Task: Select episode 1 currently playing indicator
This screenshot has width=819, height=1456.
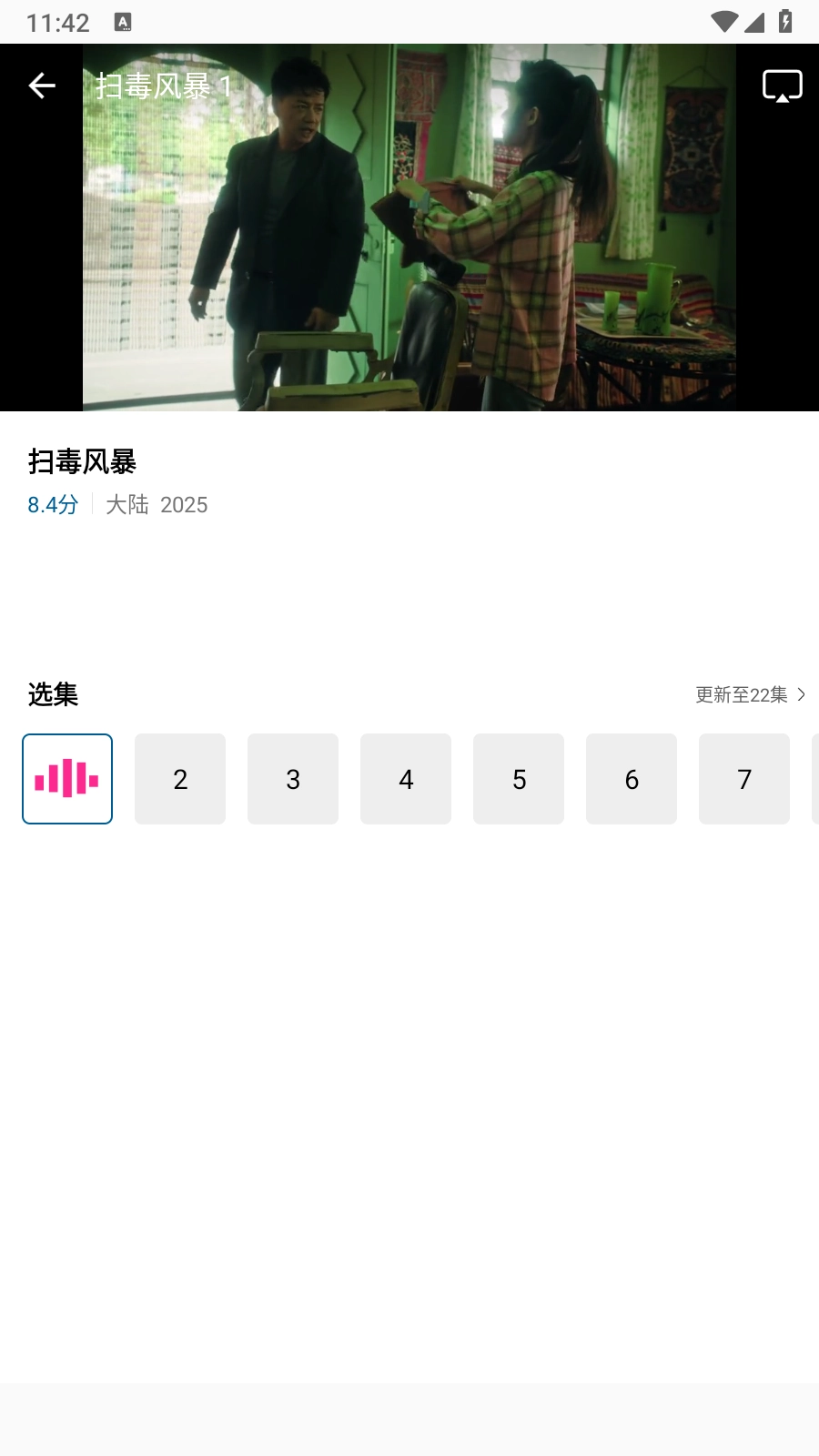Action: (x=66, y=778)
